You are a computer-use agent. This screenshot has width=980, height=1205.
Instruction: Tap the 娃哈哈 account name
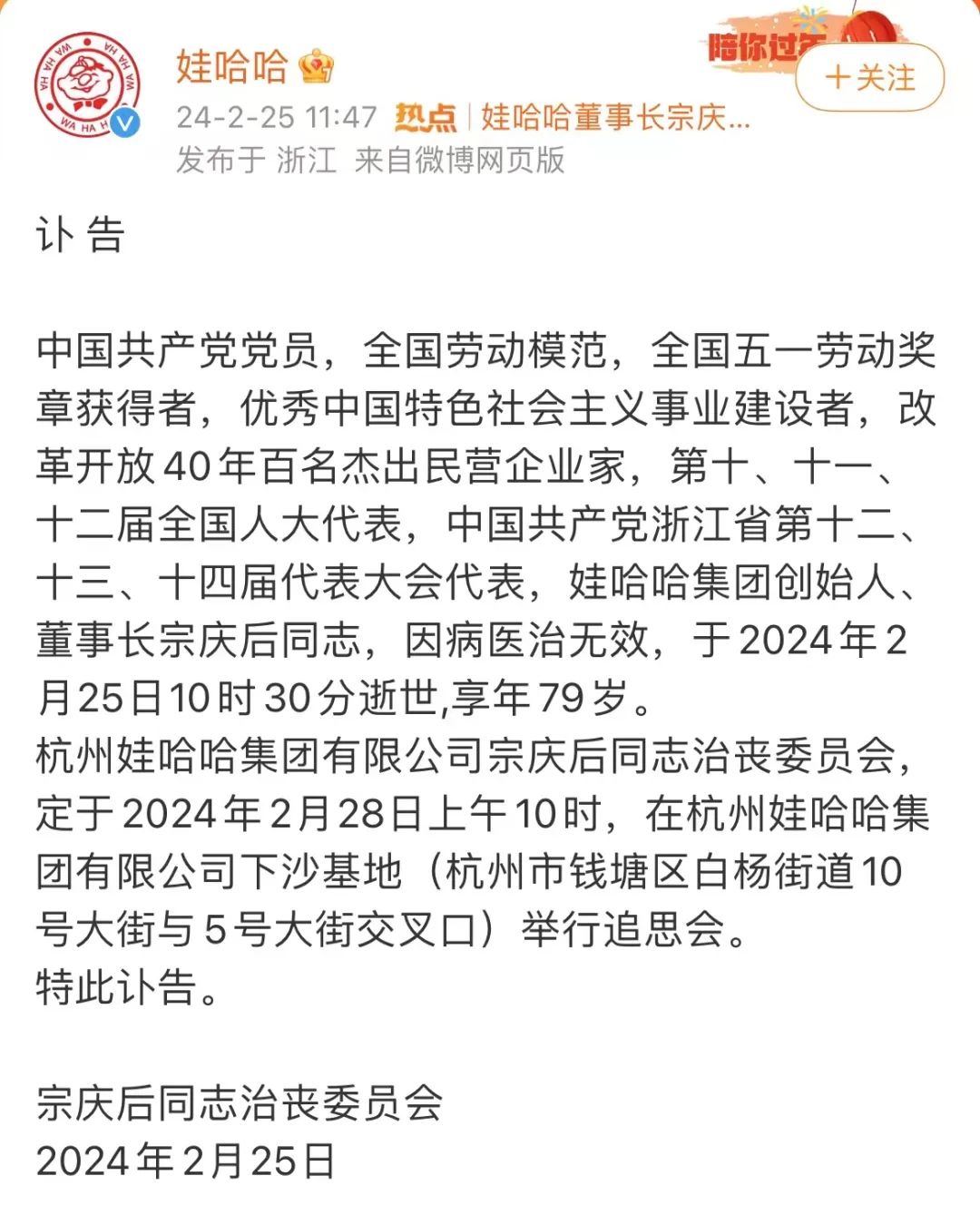click(x=231, y=65)
